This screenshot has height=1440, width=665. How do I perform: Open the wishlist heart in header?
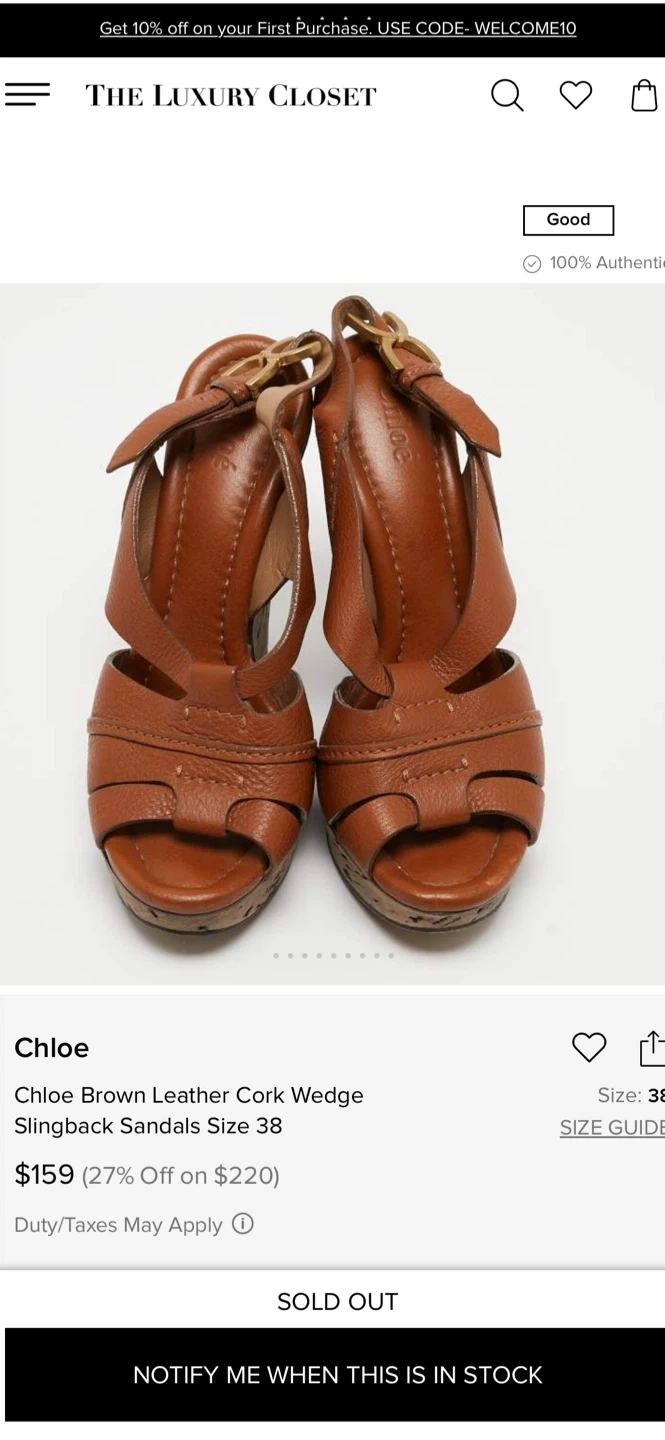coord(576,95)
